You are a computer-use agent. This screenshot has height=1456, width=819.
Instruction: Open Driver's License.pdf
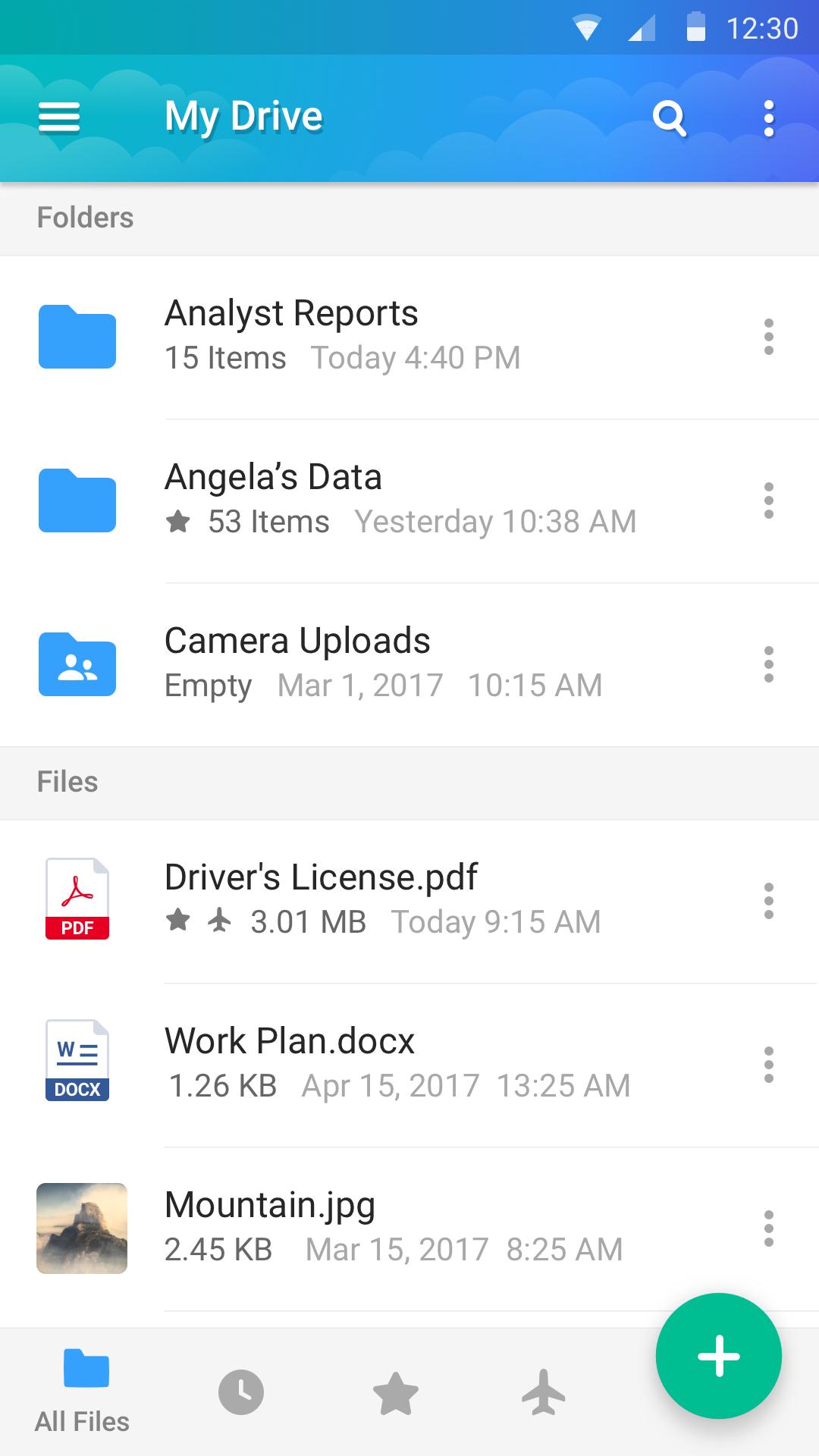point(409,901)
